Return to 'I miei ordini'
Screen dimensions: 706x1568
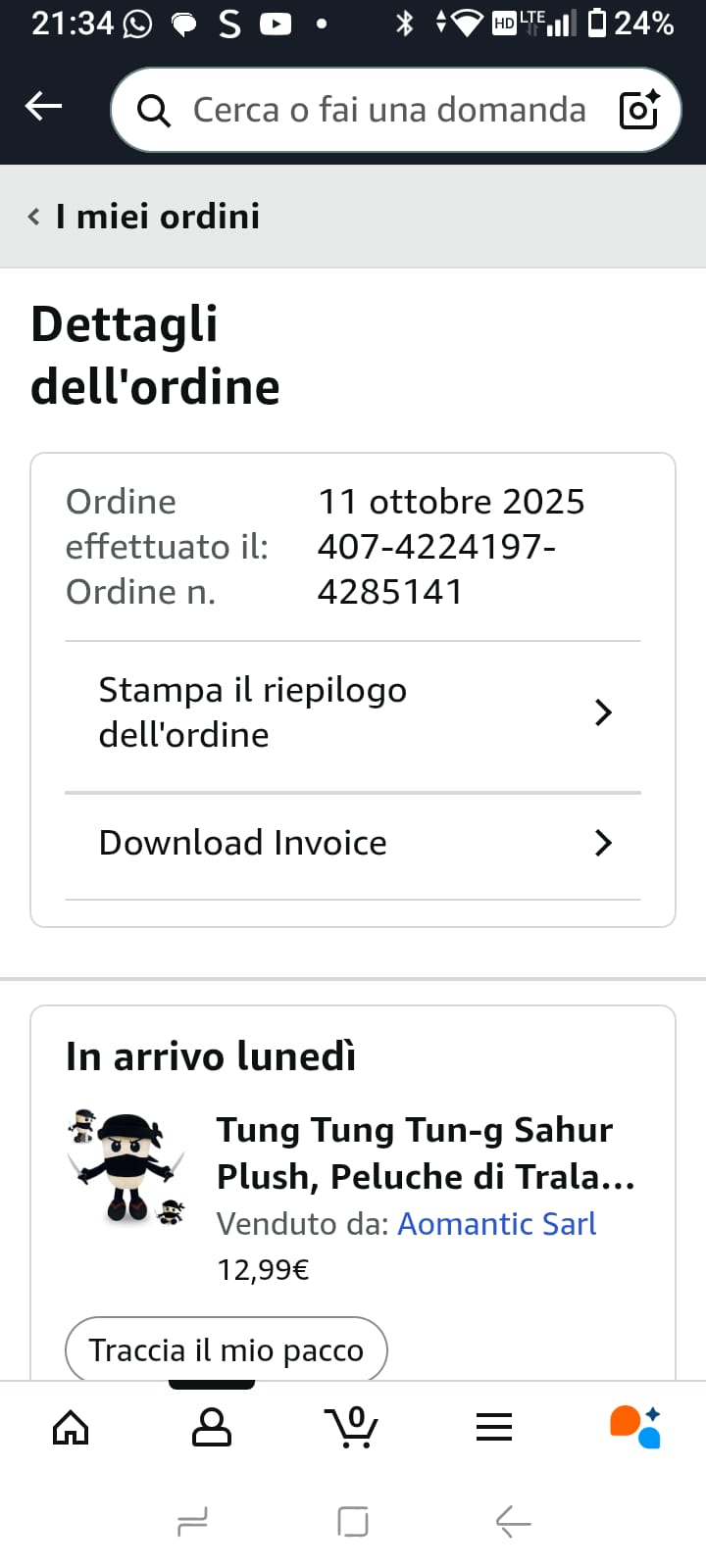(145, 217)
